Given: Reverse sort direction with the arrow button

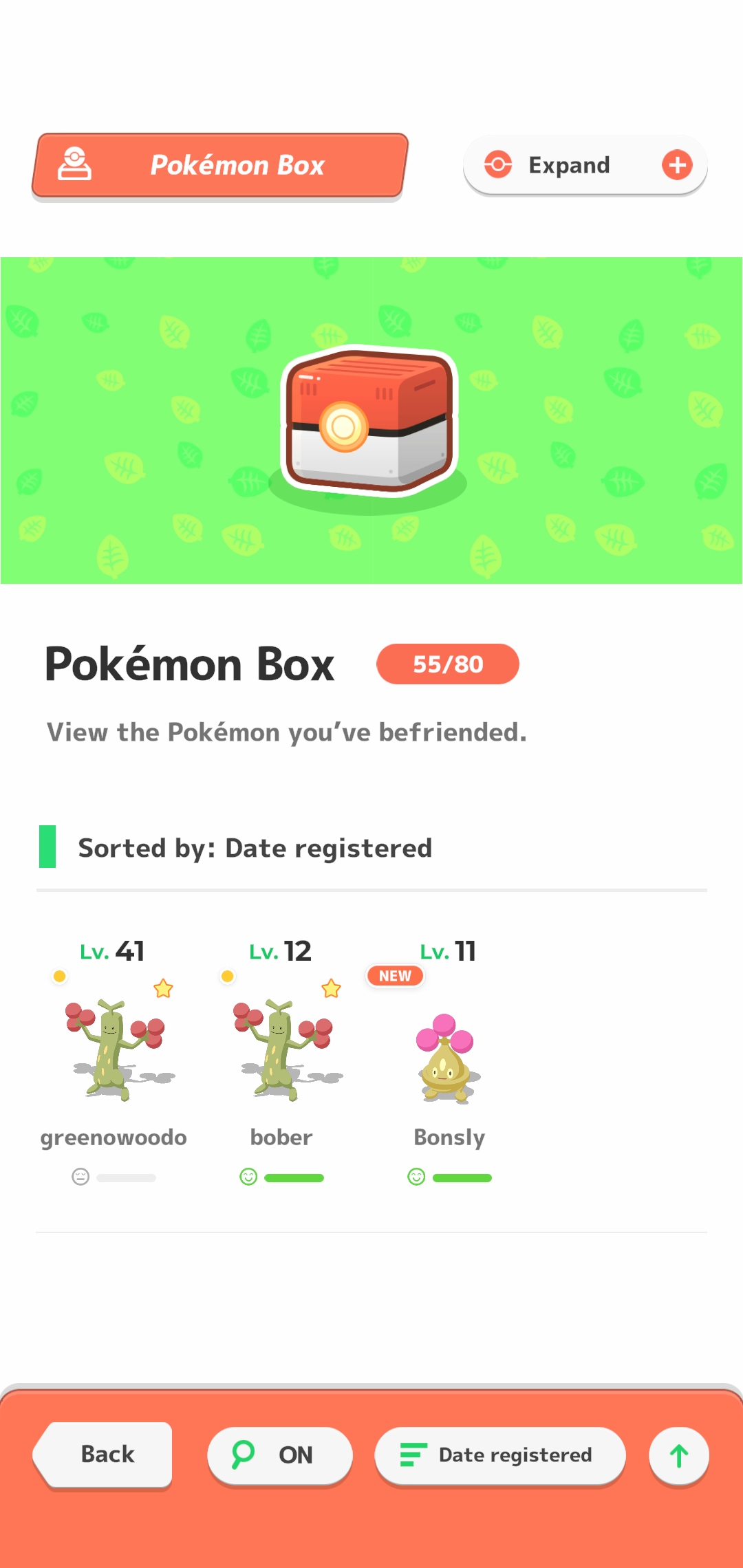Looking at the screenshot, I should coord(678,1455).
